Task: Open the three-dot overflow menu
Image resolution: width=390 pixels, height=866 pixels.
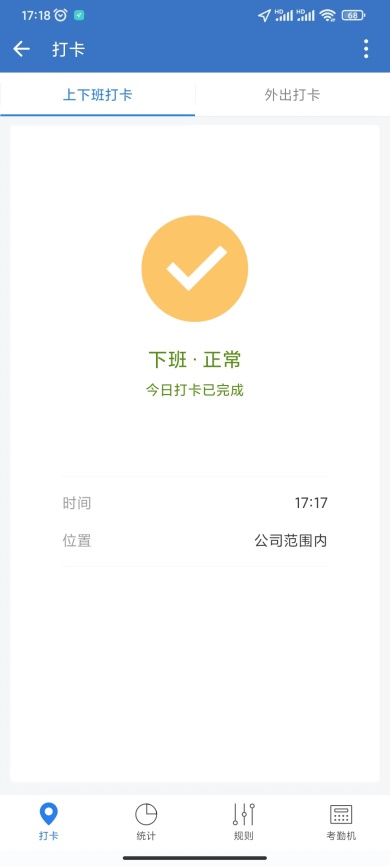Action: pos(366,49)
